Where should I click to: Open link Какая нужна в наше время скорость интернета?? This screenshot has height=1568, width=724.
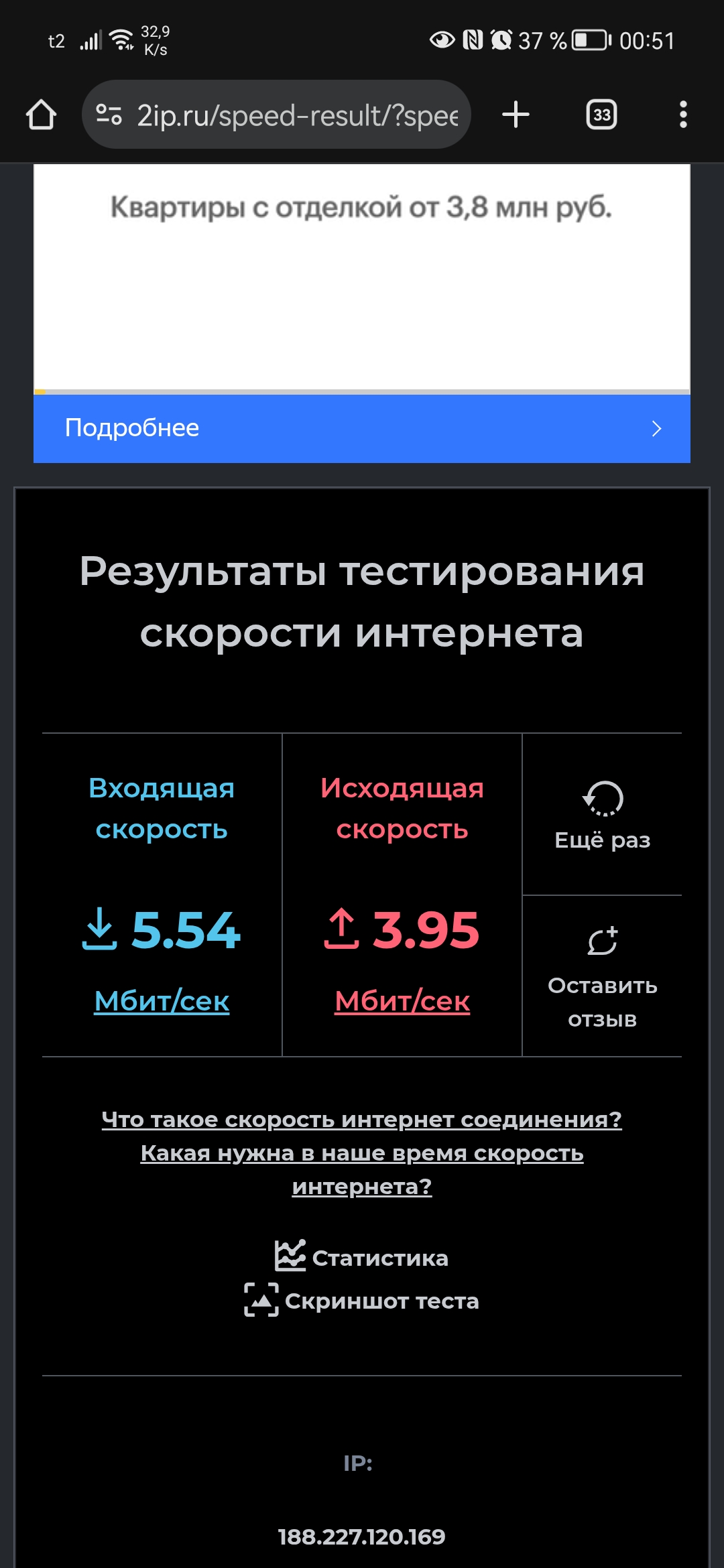[361, 1169]
